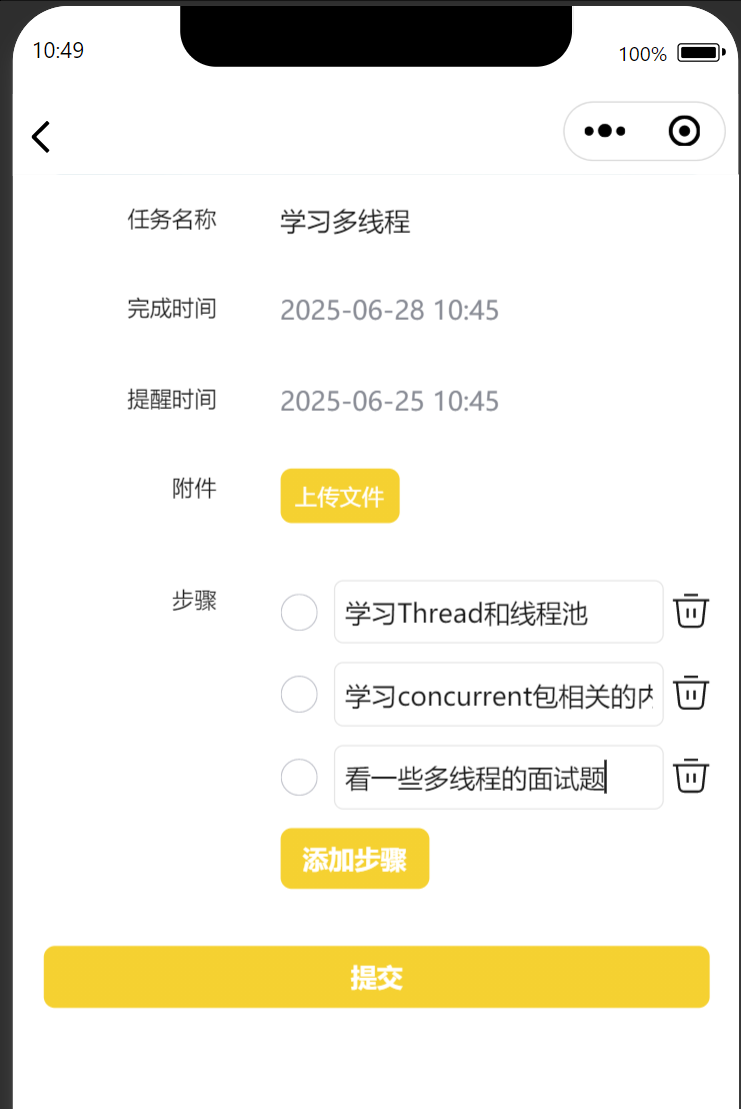Check the circle for the concurrent包 step
Screen dimensions: 741x1109
[x=299, y=694]
